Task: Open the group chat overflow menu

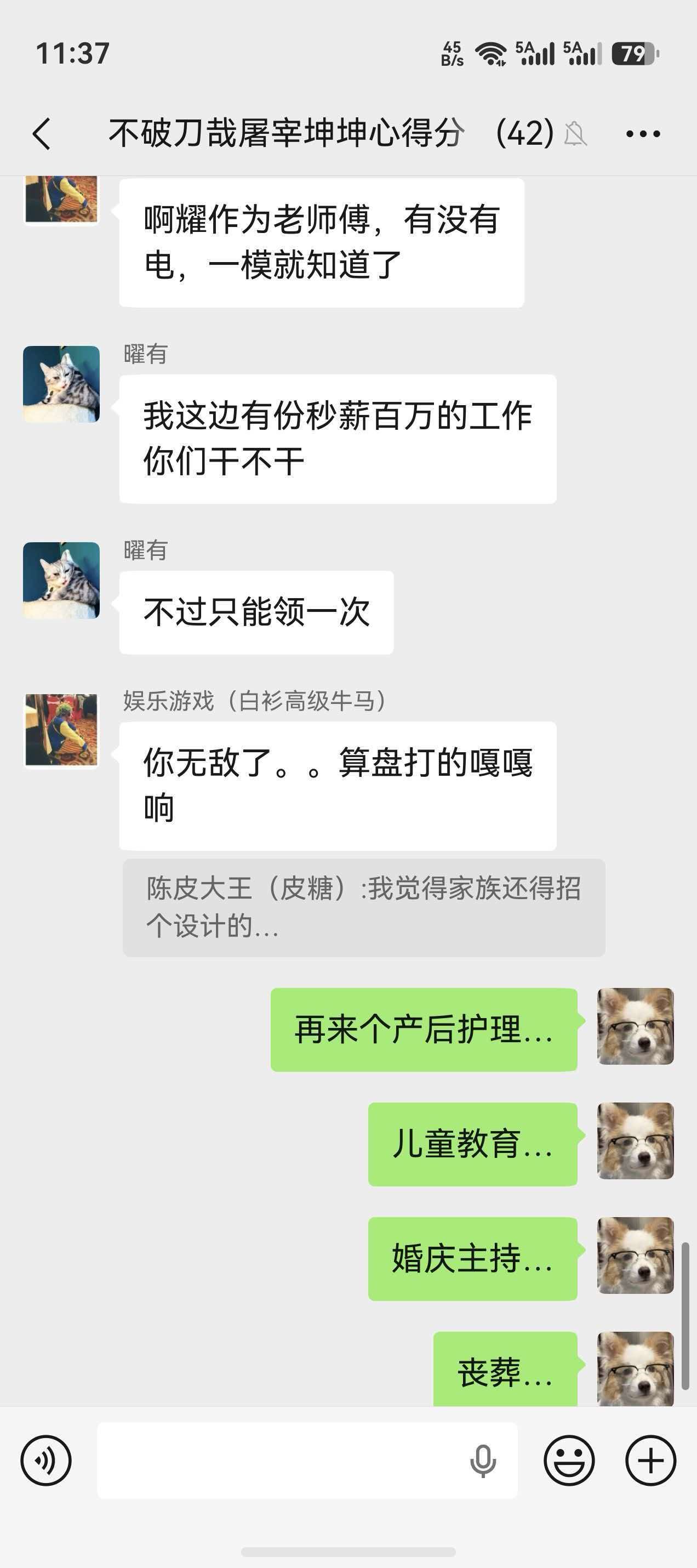Action: (x=643, y=133)
